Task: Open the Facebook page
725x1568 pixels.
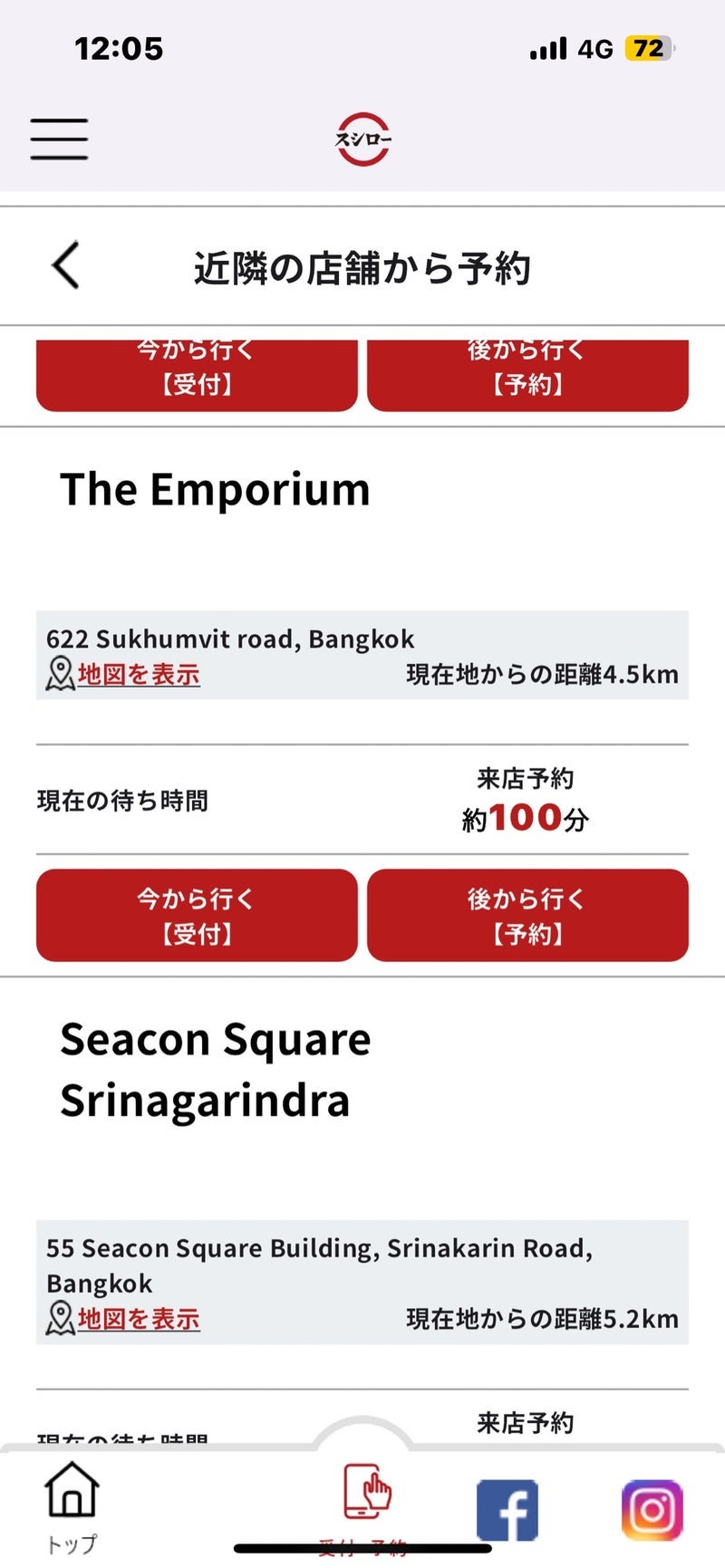Action: coord(507,1509)
